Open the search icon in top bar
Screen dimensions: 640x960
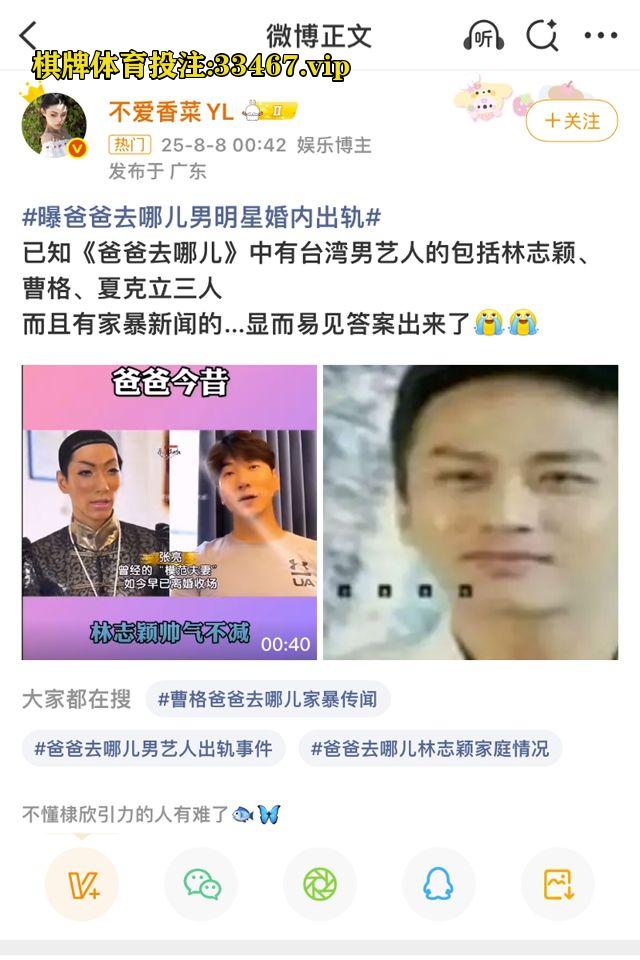[541, 36]
